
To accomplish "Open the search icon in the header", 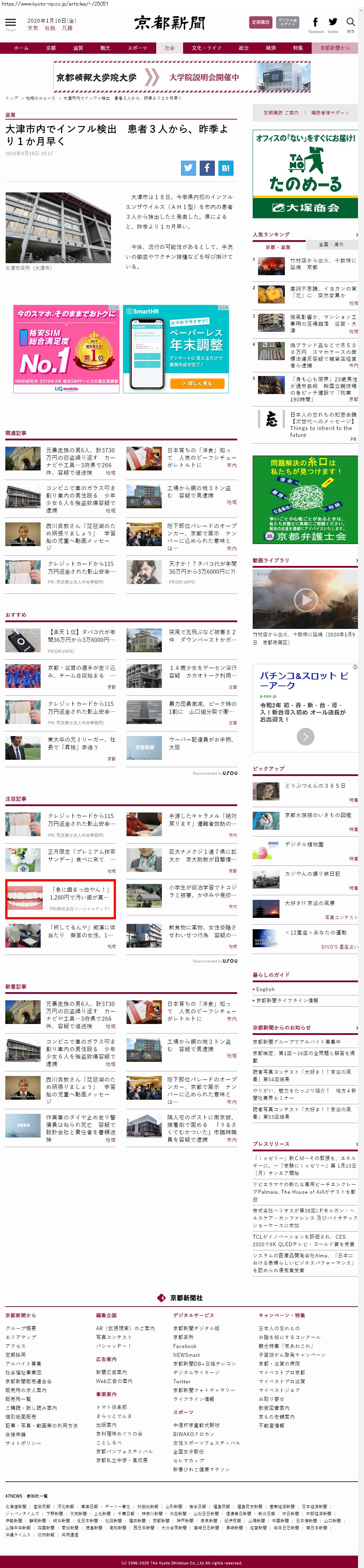I will (351, 23).
